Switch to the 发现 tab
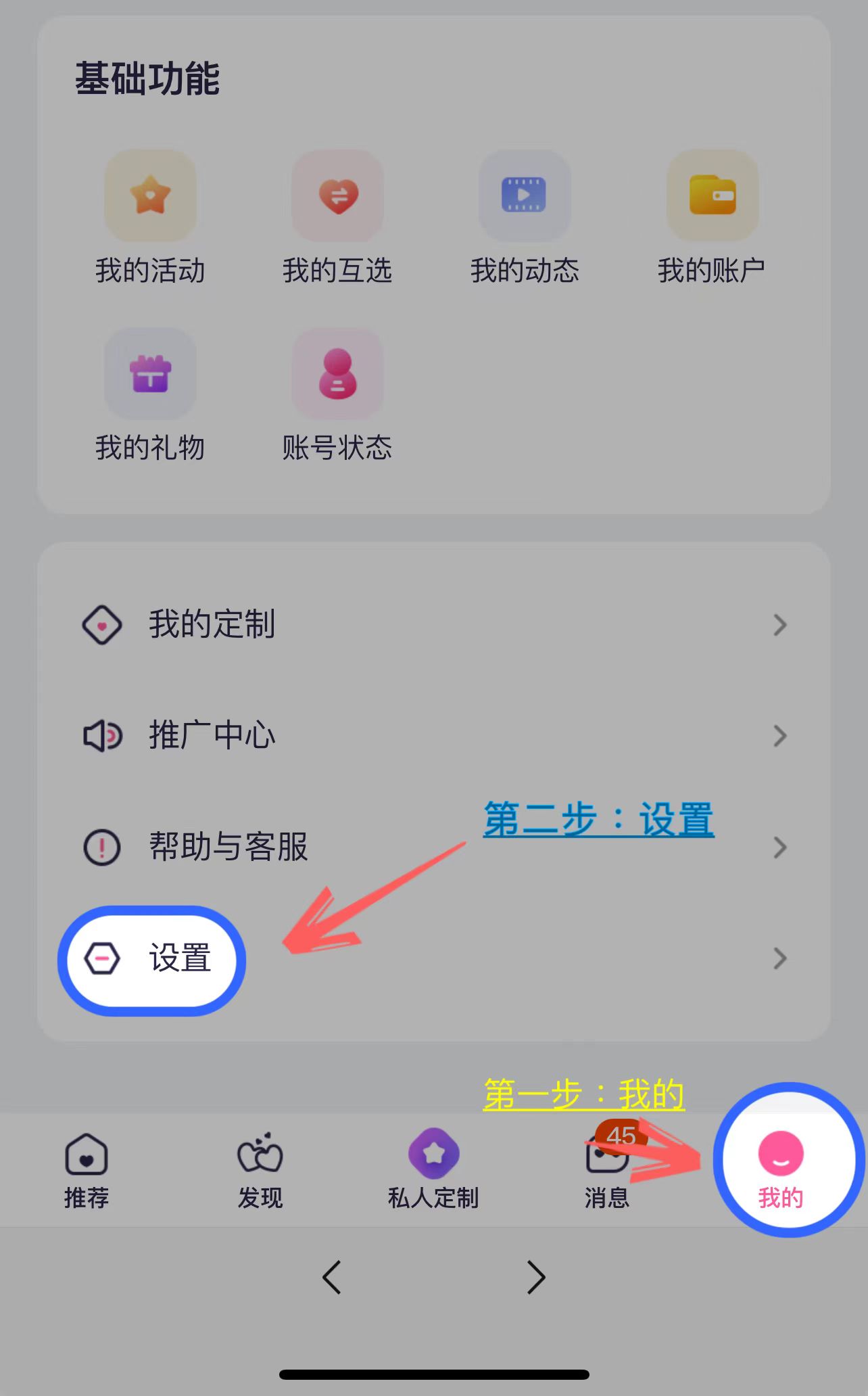The image size is (868, 1396). [x=260, y=1171]
